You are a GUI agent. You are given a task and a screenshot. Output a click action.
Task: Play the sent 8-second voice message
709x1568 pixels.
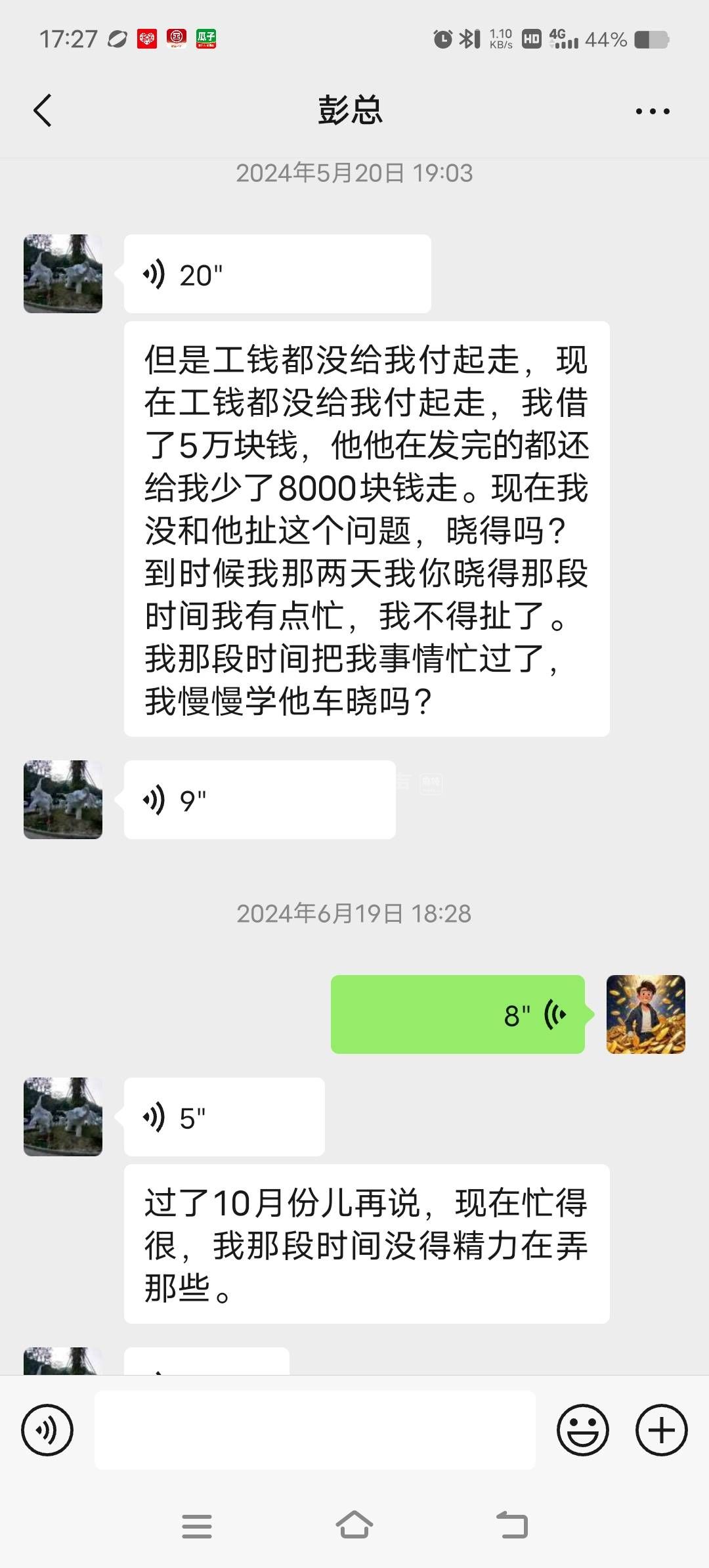pos(458,1014)
